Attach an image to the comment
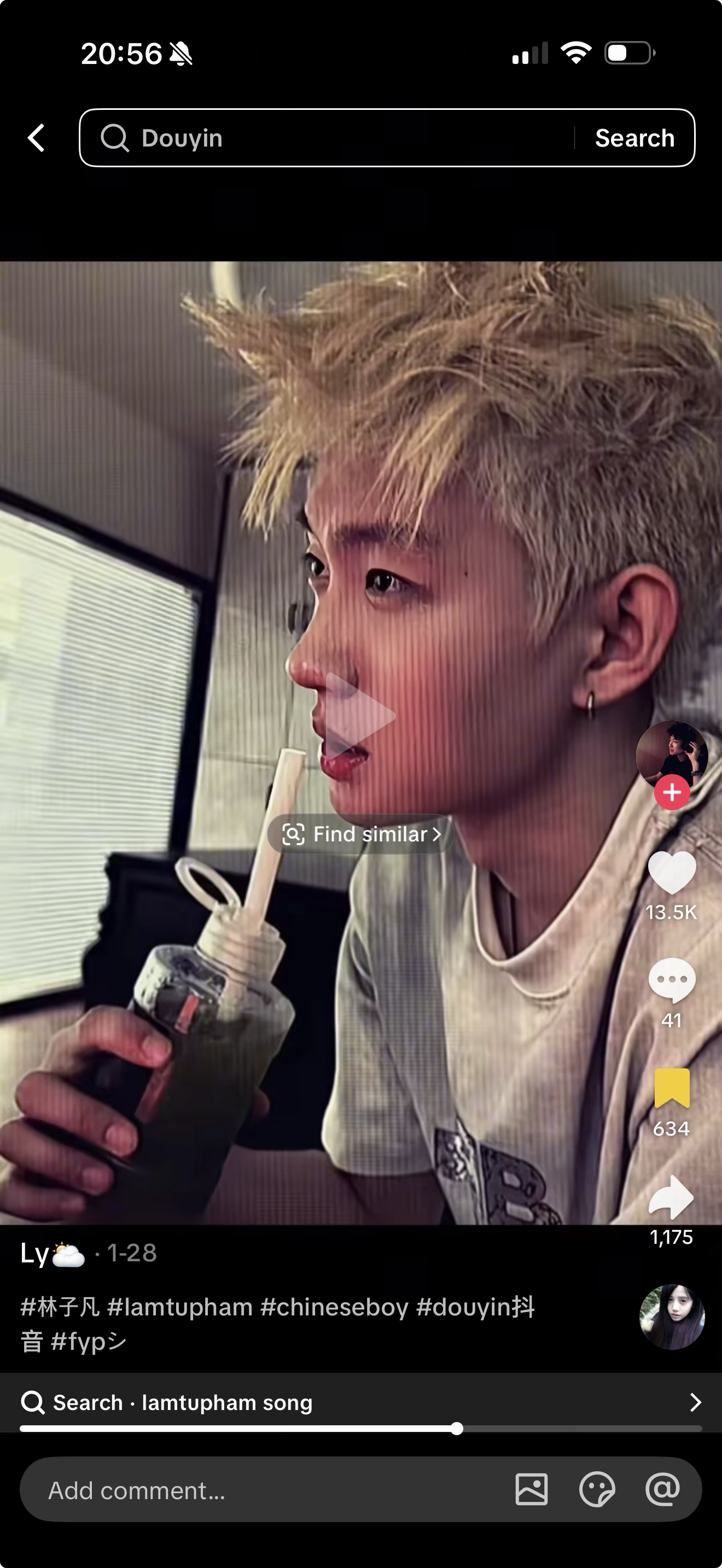Viewport: 722px width, 1568px height. pos(532,1489)
